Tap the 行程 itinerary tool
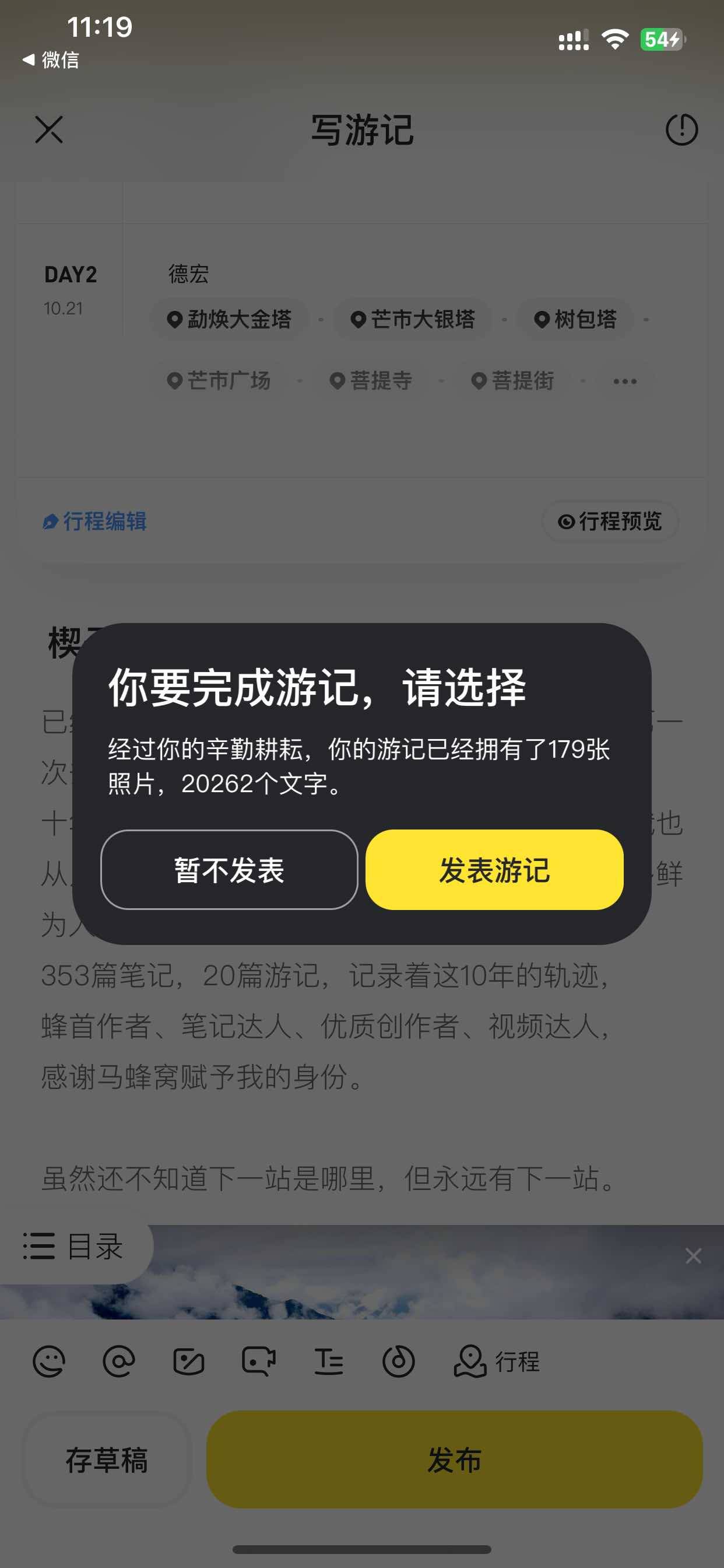 (x=497, y=1361)
